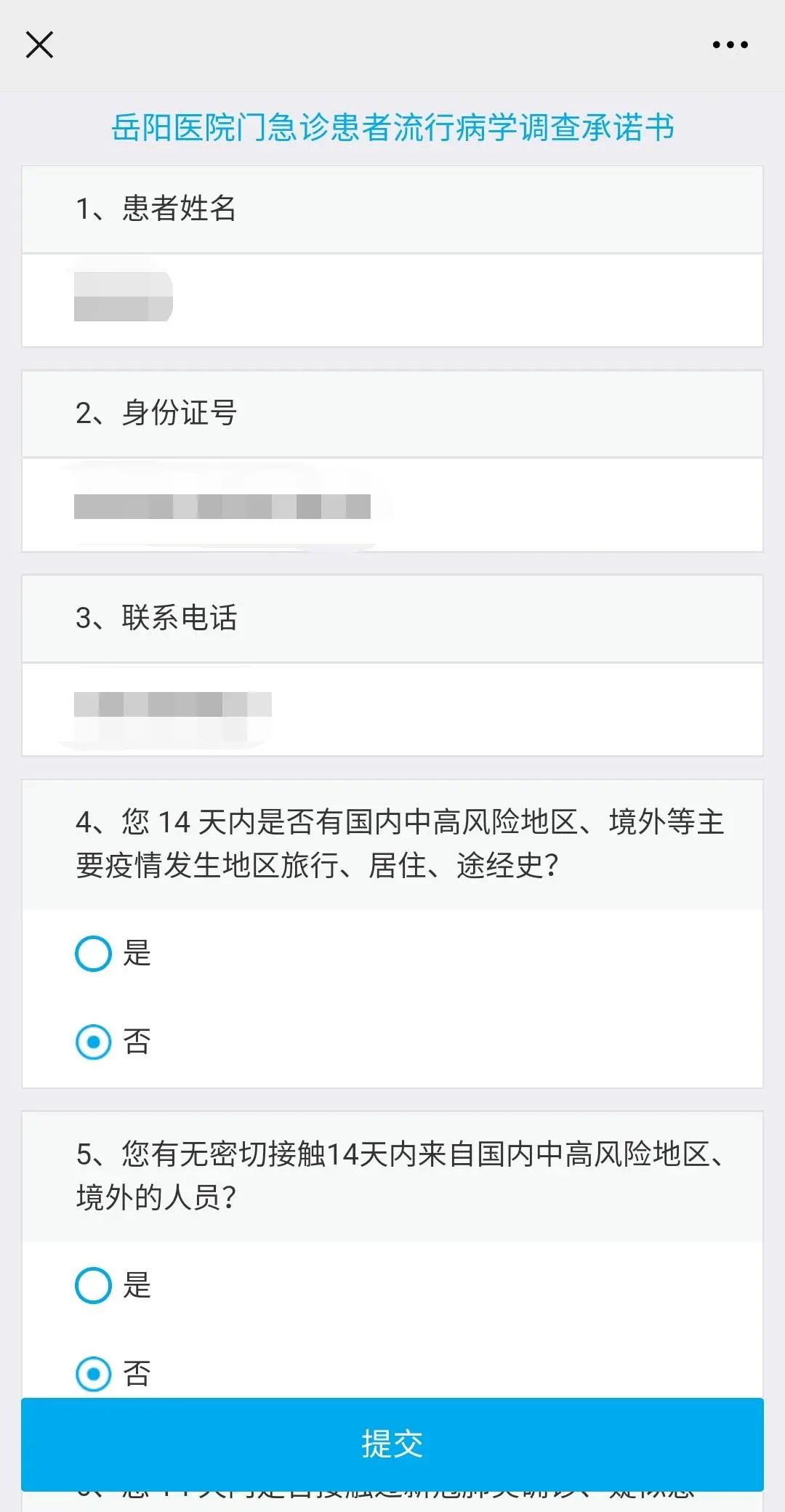Viewport: 785px width, 1512px height.
Task: Select 否 for question 4 travel history
Action: [94, 1042]
